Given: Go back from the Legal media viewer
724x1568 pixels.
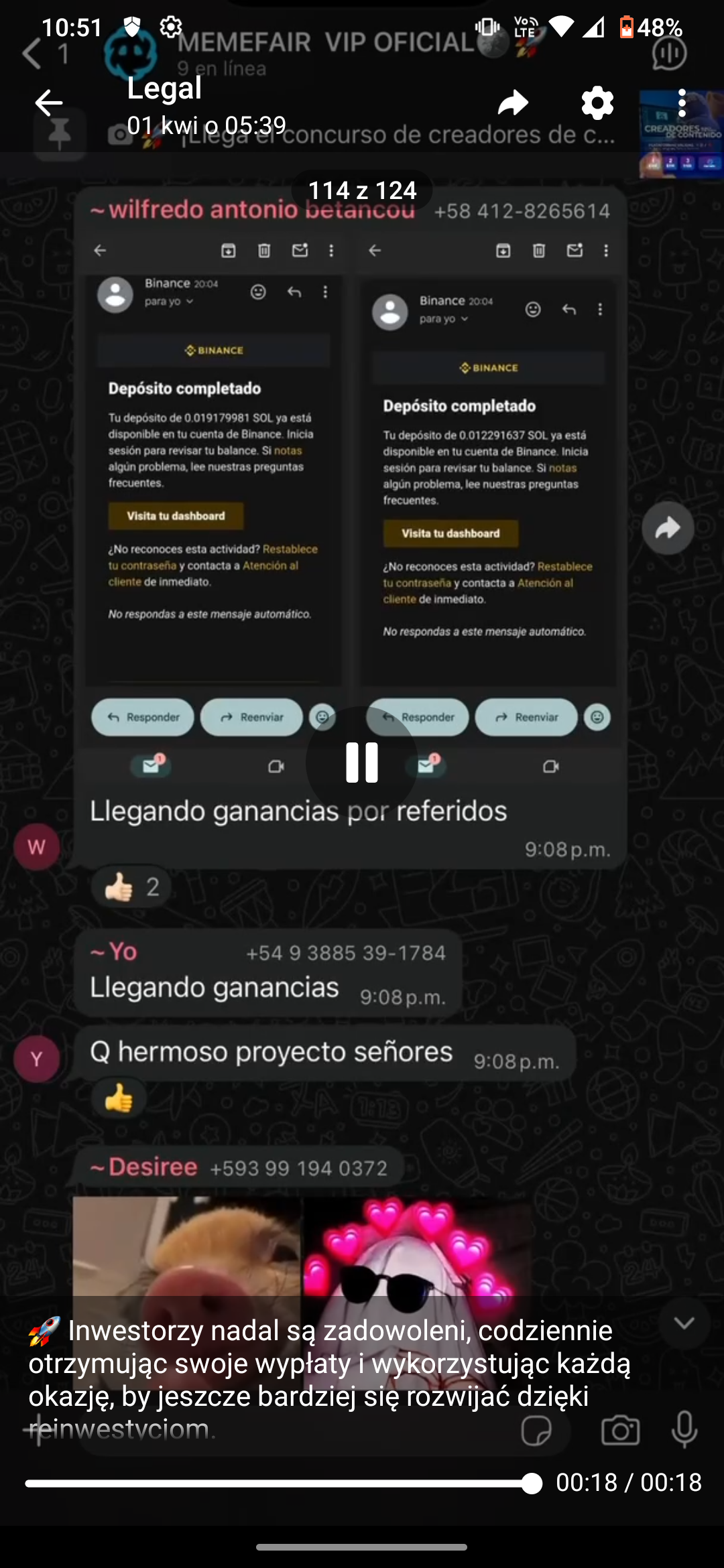Looking at the screenshot, I should point(48,103).
